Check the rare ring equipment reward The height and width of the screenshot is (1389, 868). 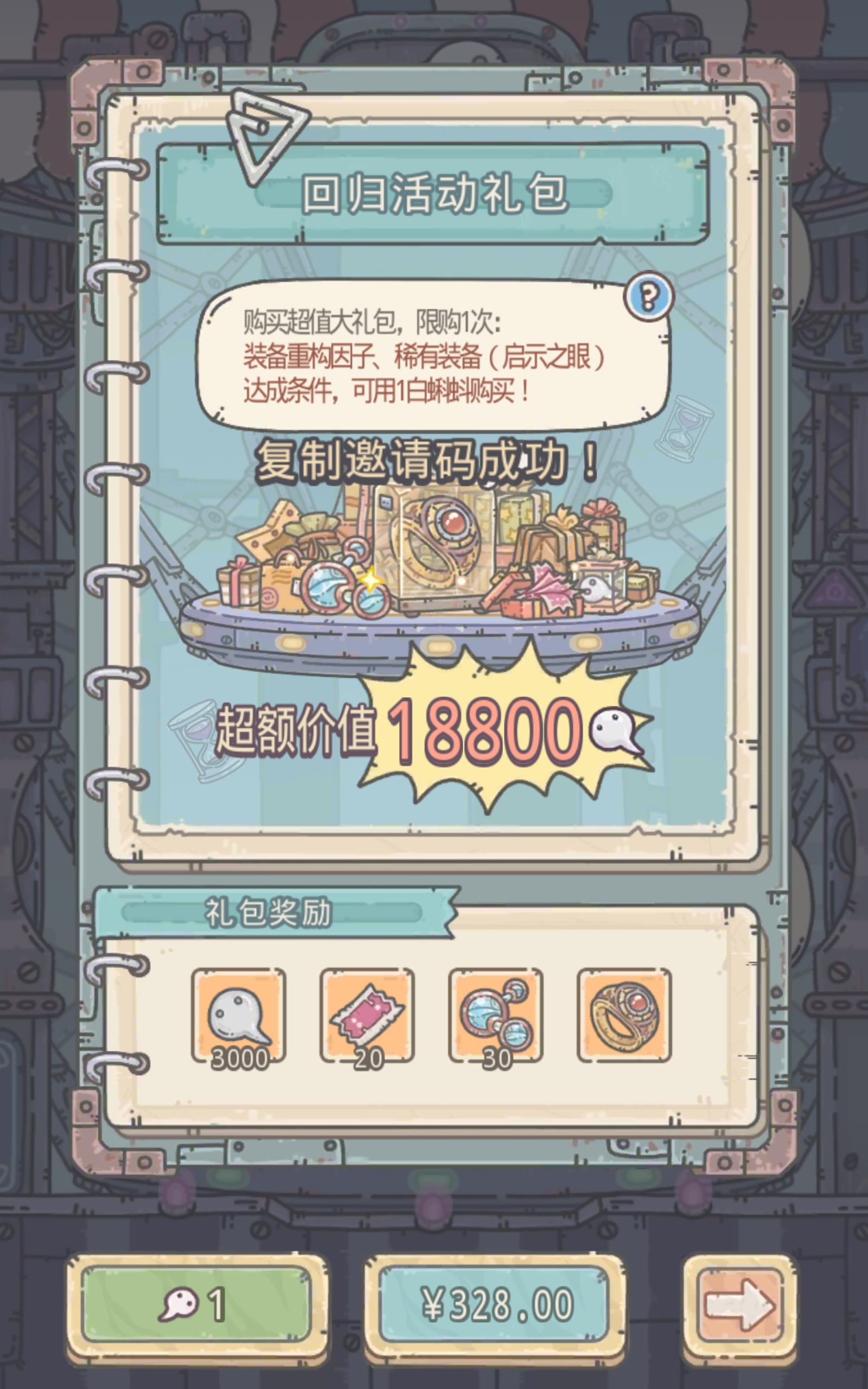tap(624, 1016)
